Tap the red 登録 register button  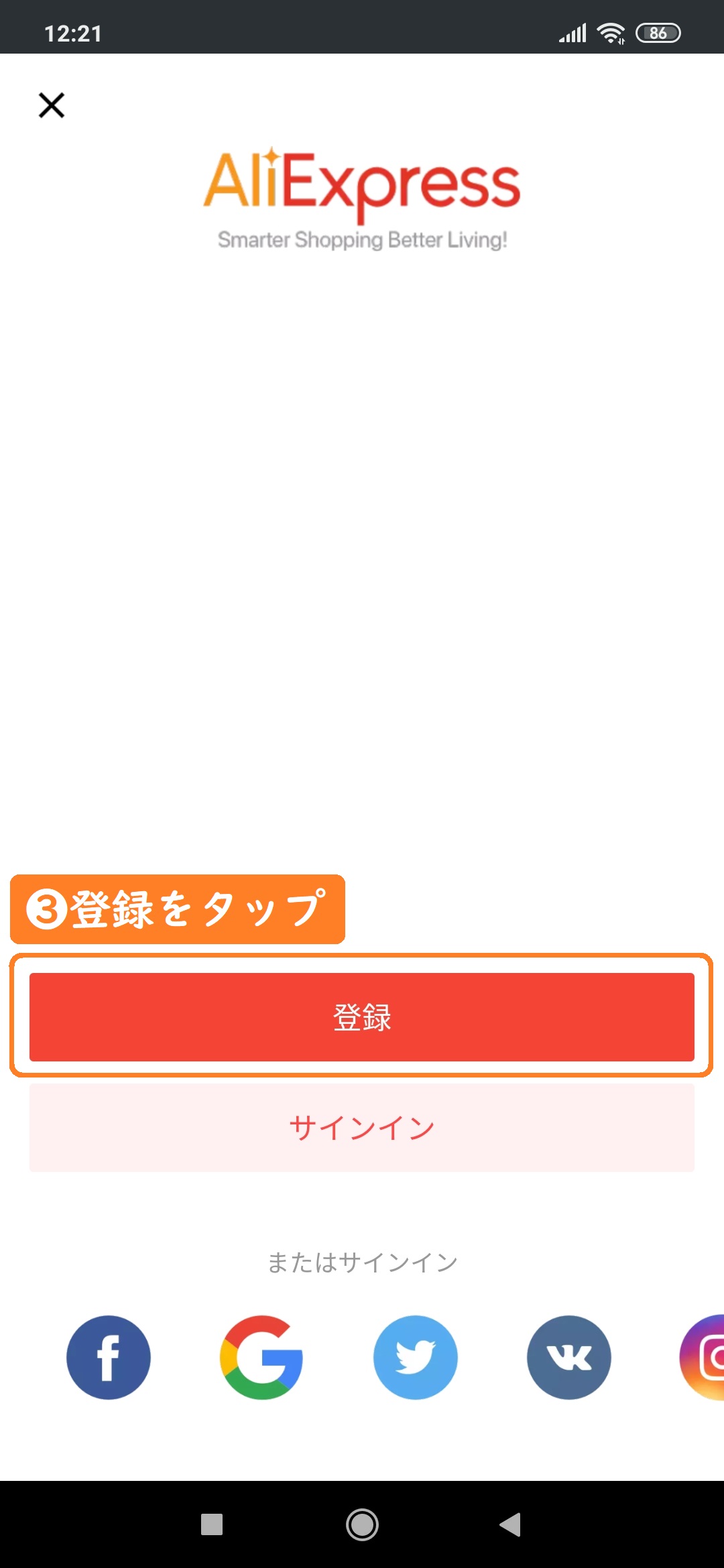point(362,1017)
